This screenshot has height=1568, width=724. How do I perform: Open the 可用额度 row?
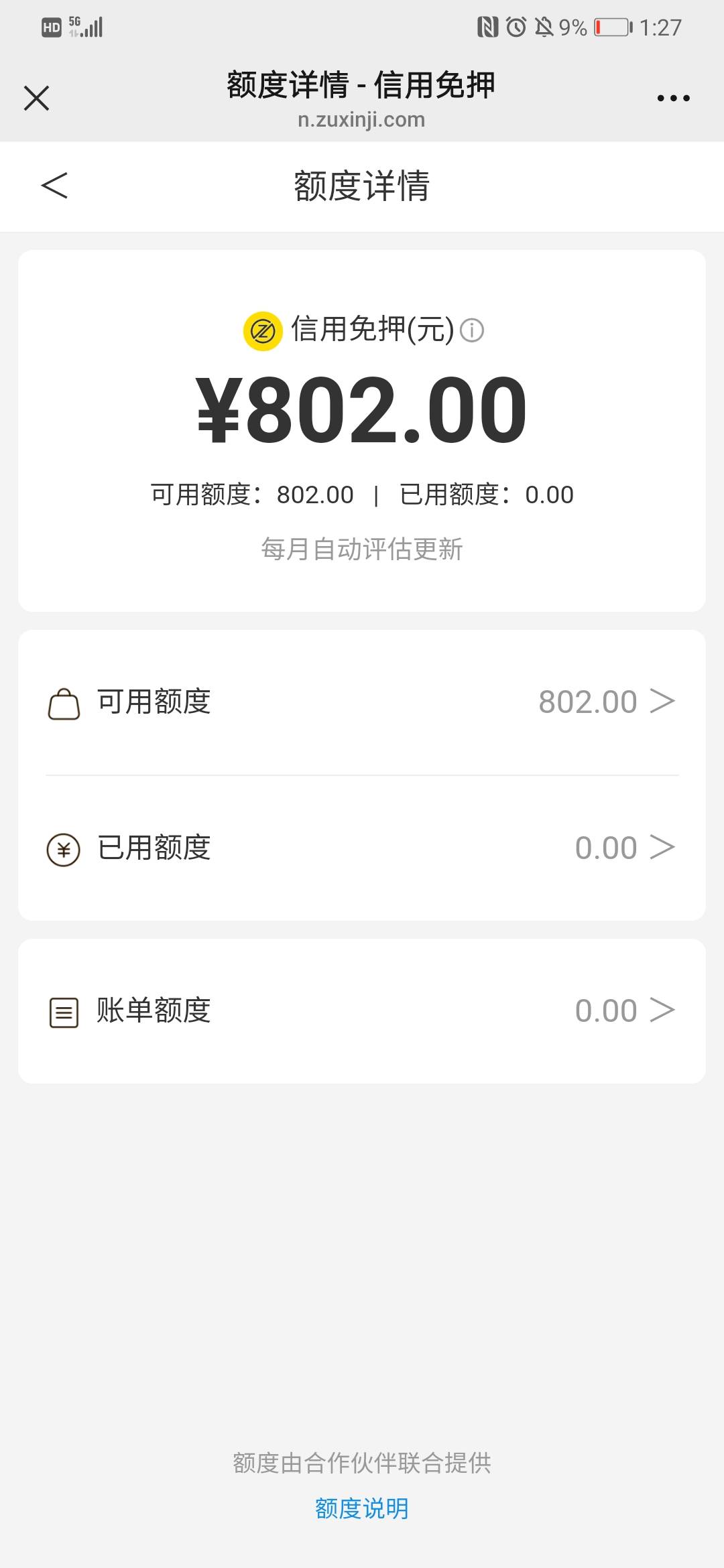point(362,702)
